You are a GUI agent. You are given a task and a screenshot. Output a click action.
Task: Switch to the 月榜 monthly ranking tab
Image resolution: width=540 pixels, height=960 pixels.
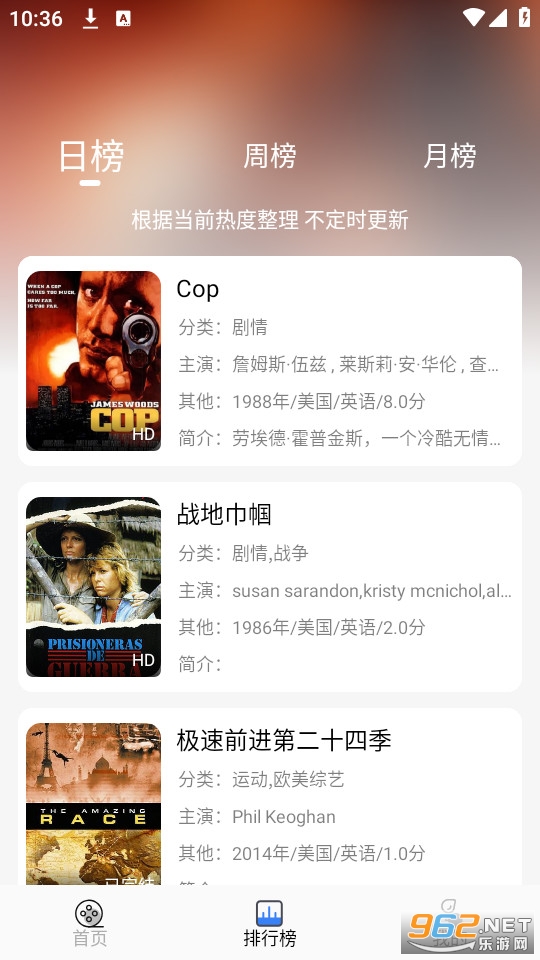[449, 156]
